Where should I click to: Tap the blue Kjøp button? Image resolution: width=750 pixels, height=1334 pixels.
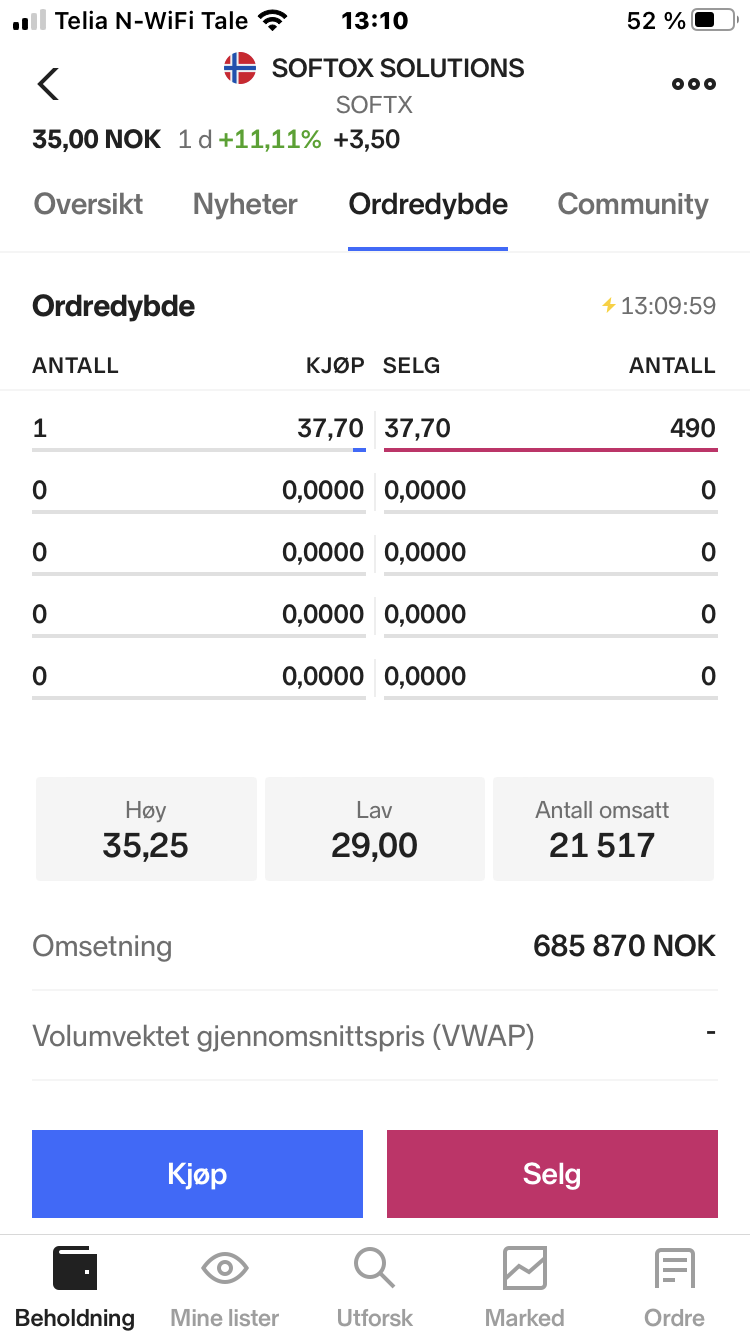[197, 1174]
